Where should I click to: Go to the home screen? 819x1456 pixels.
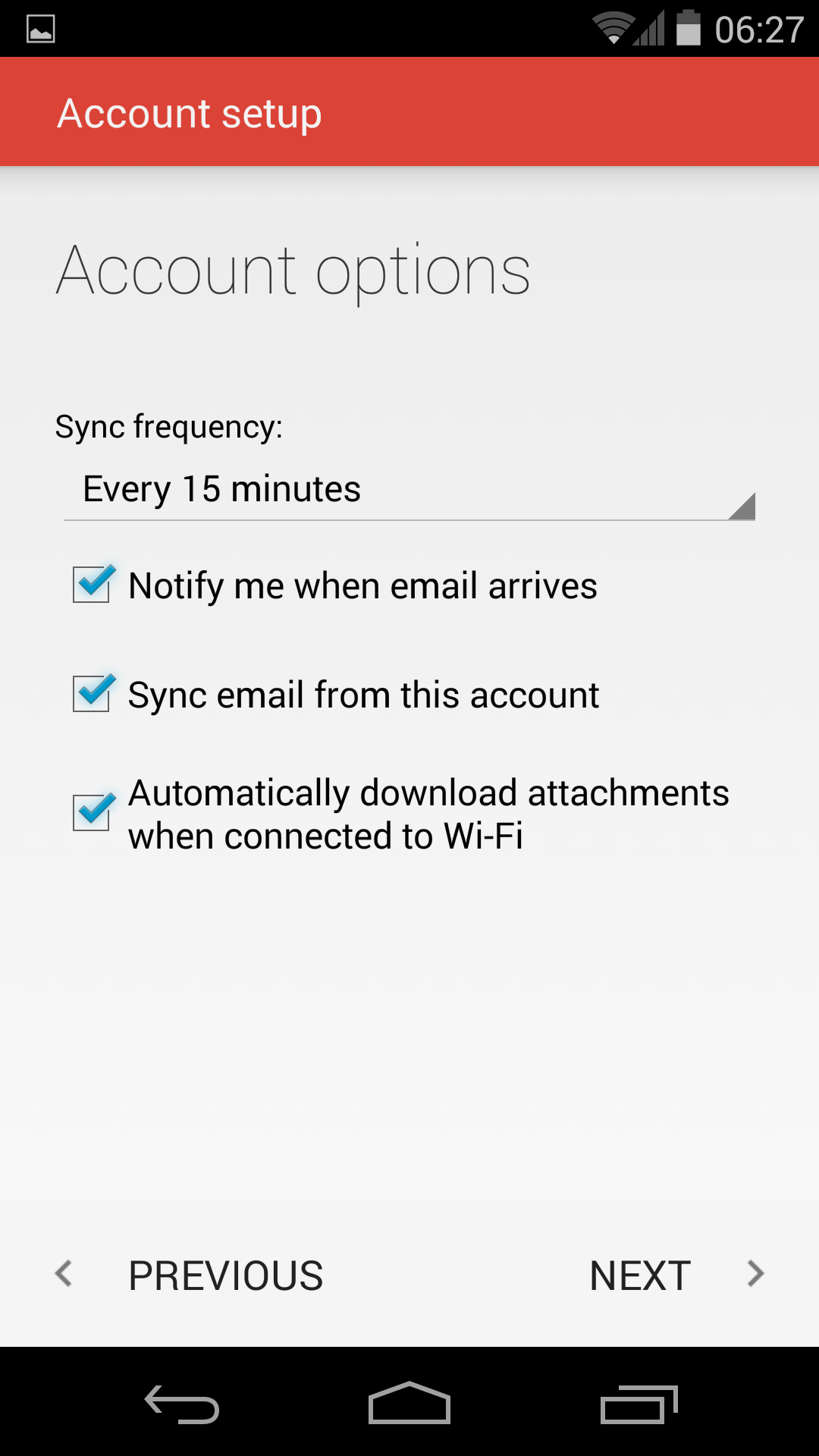click(x=409, y=1404)
